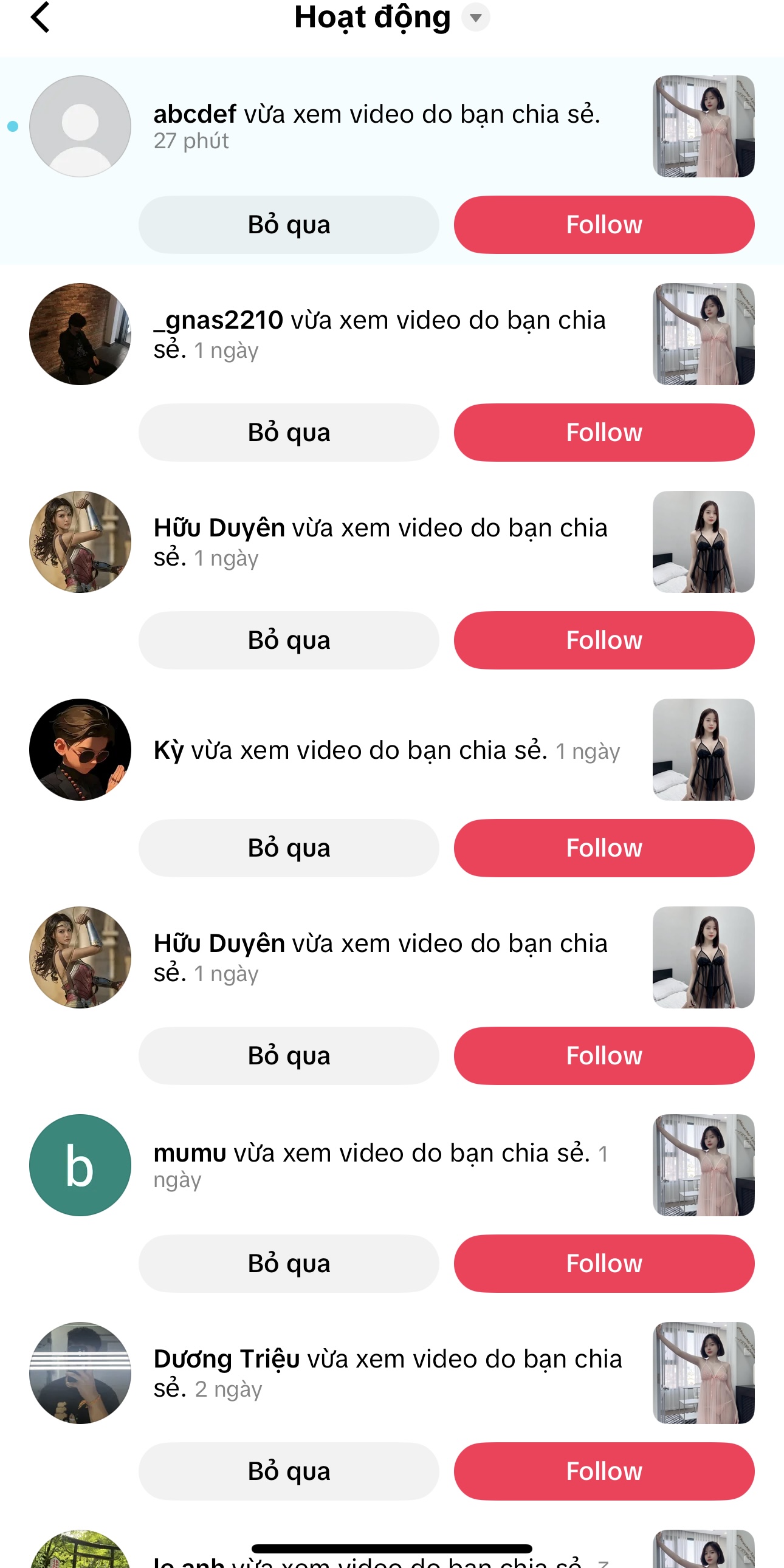Expand the Hoạt động filter dropdown
The width and height of the screenshot is (784, 1568).
[475, 17]
